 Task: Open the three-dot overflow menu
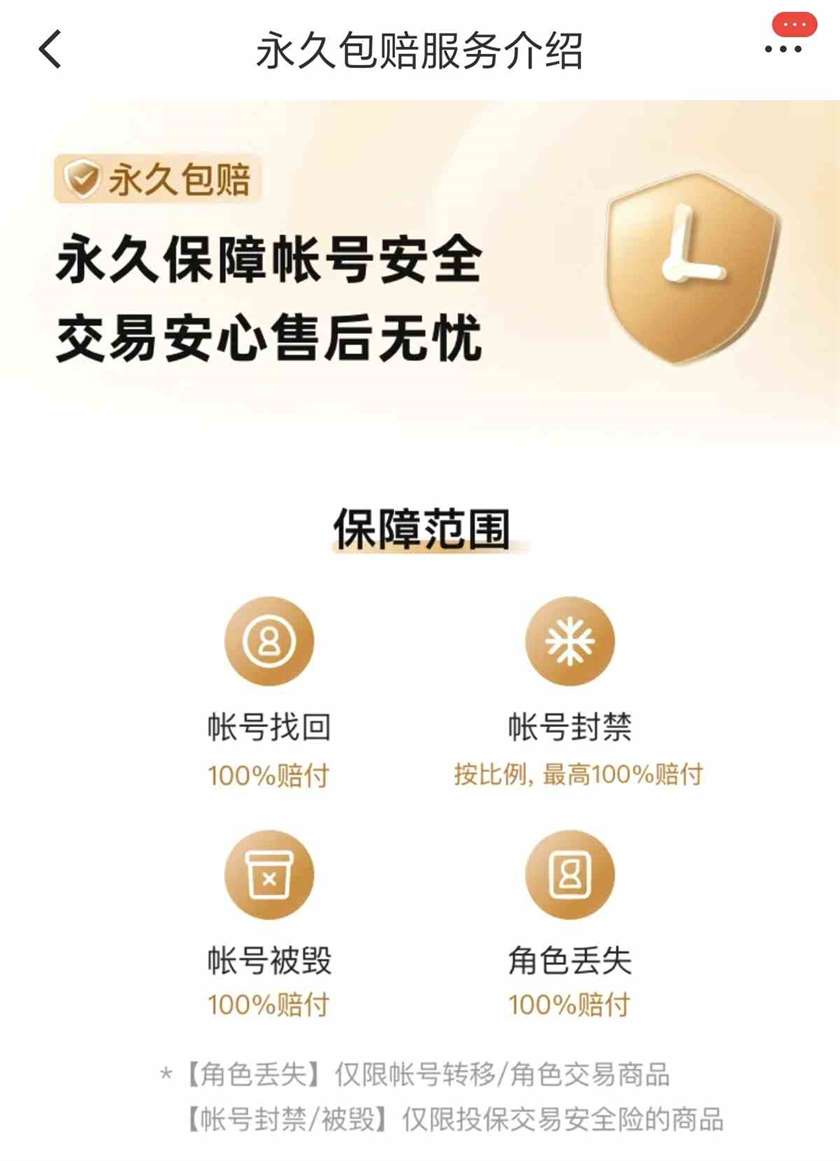(783, 48)
